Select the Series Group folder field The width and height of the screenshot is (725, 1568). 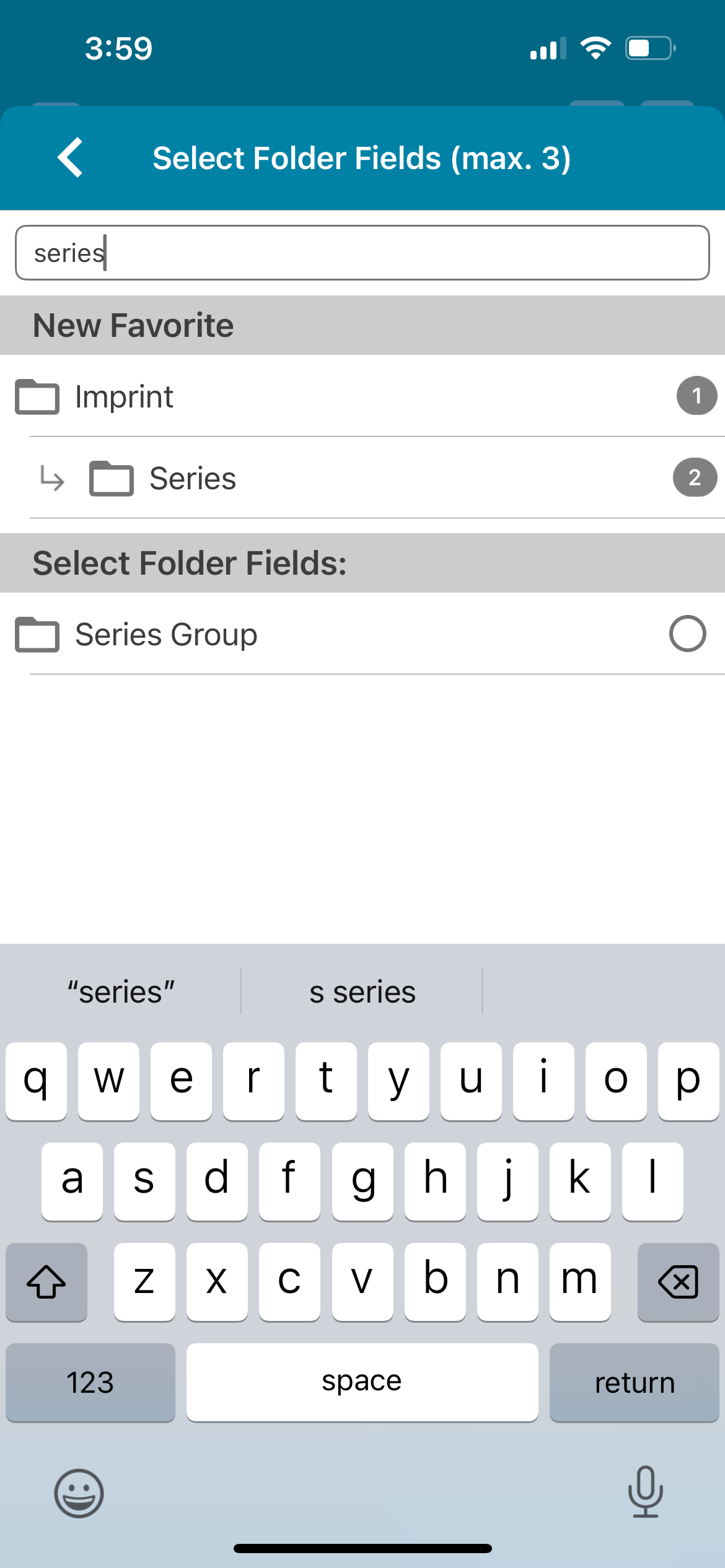[362, 634]
